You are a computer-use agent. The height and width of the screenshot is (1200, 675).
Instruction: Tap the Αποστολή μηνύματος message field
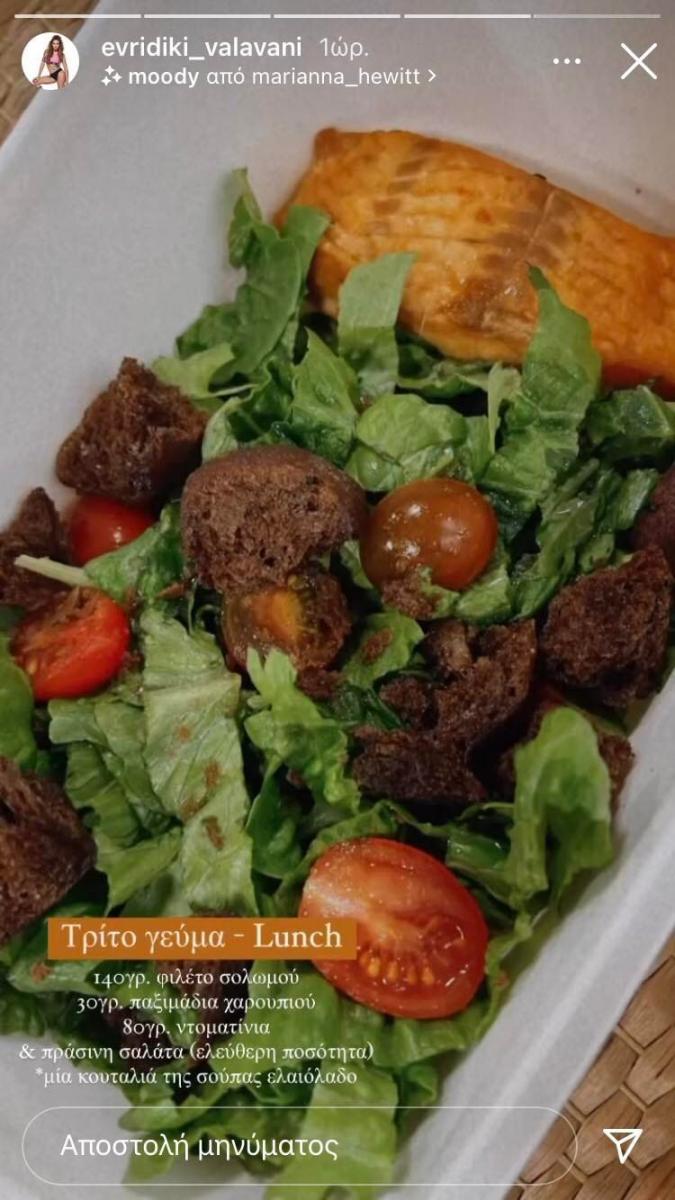(298, 1146)
